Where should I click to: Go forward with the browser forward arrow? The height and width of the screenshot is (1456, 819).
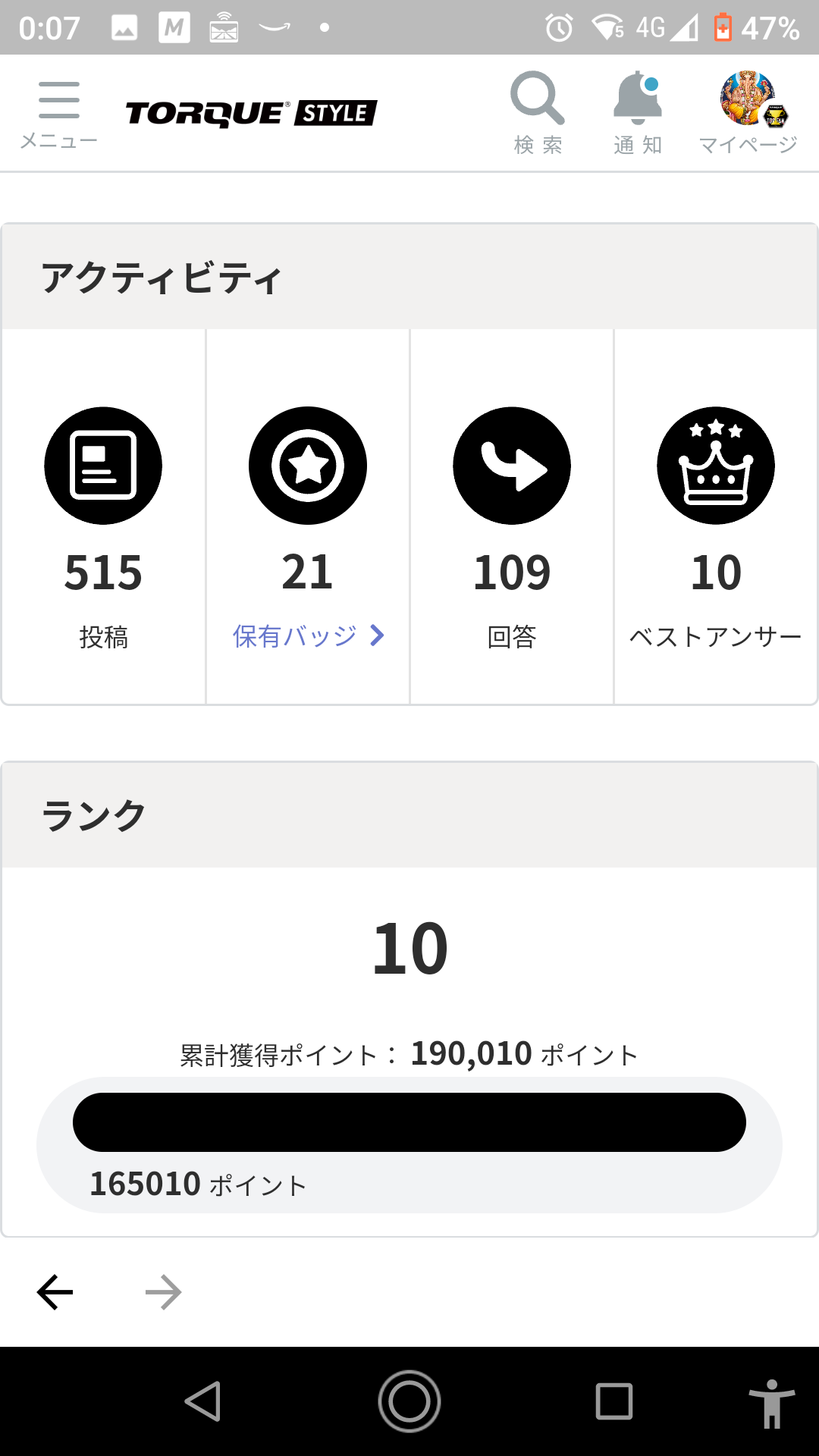164,1292
